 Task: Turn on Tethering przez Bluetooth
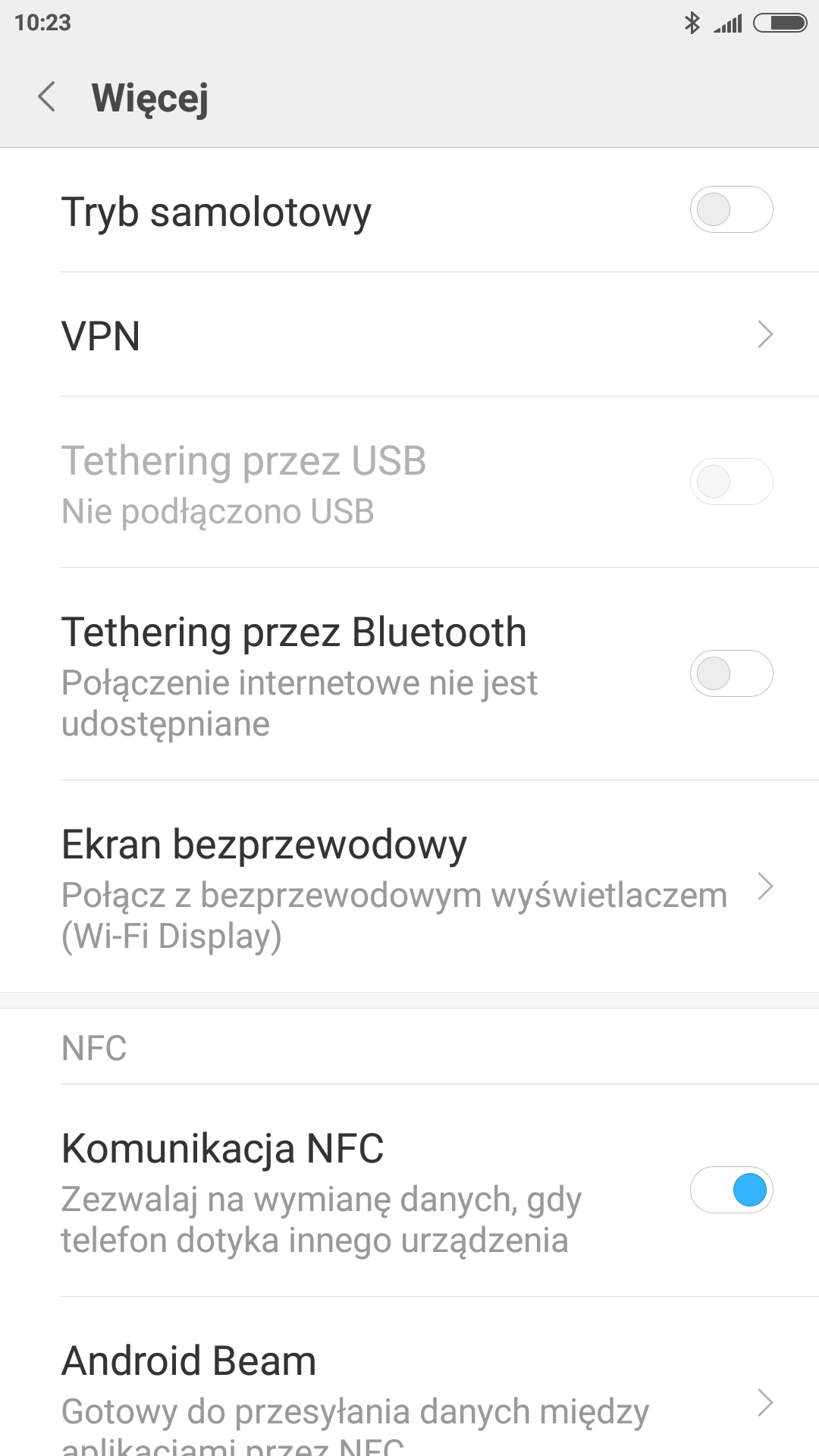[x=731, y=673]
